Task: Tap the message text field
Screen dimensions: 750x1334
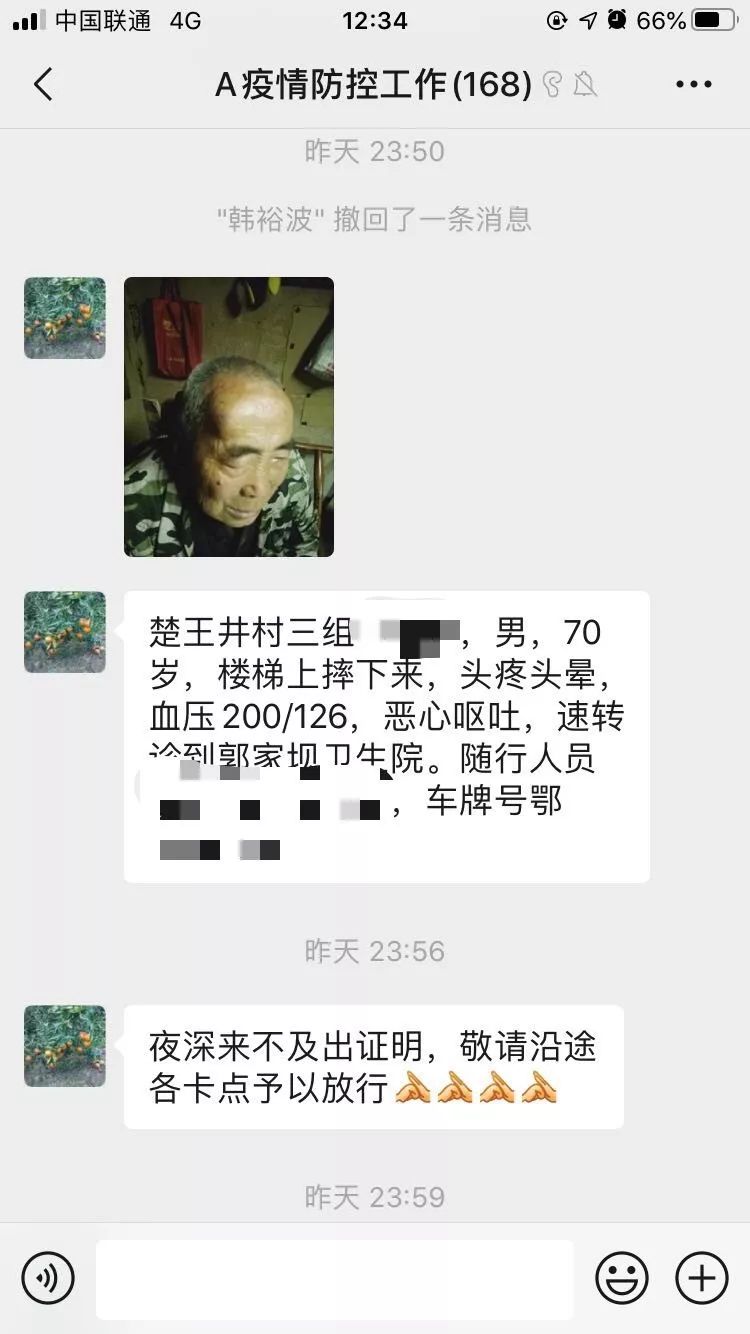Action: tap(335, 1279)
